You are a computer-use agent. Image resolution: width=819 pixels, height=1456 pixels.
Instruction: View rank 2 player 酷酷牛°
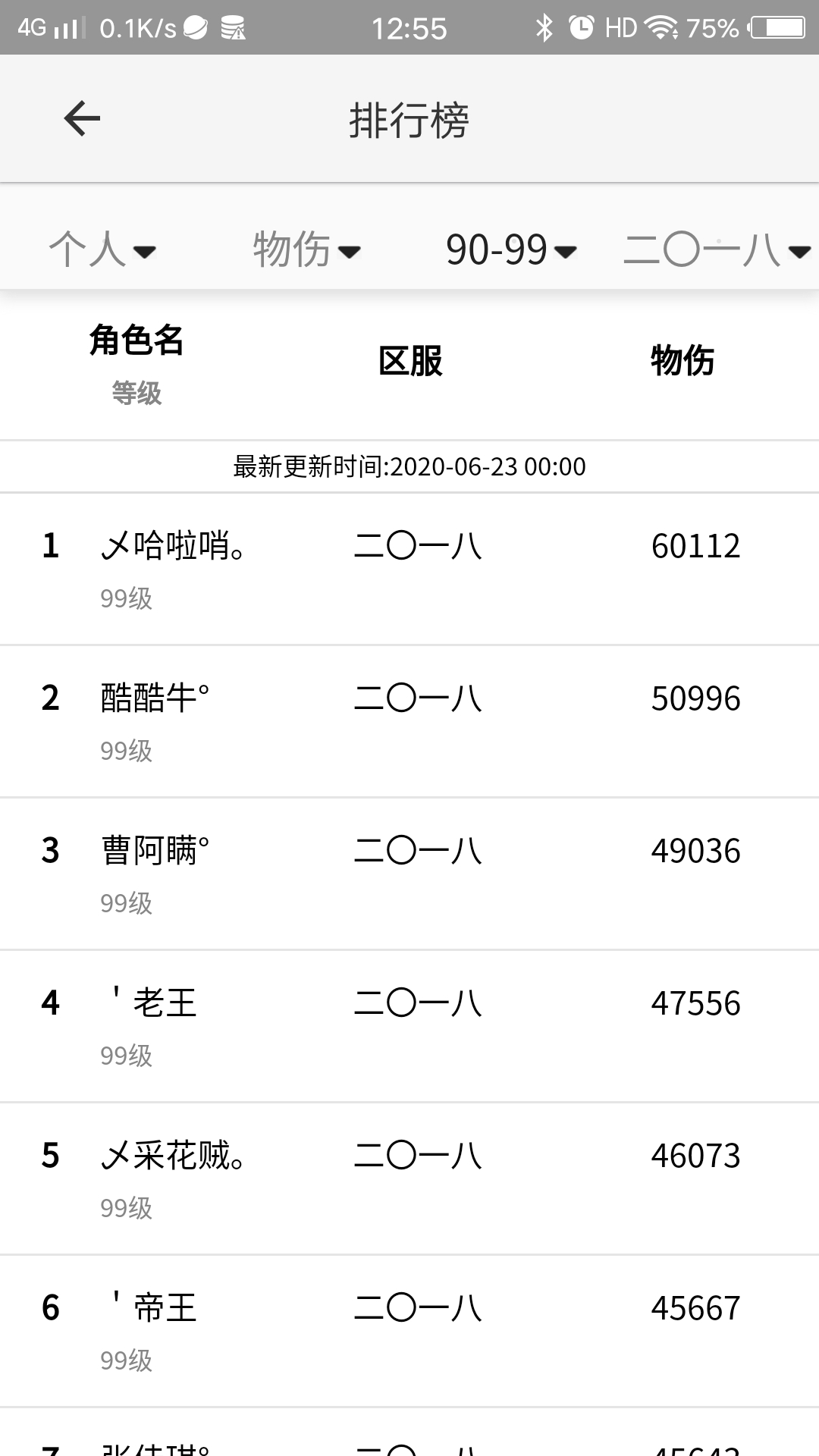coord(409,722)
